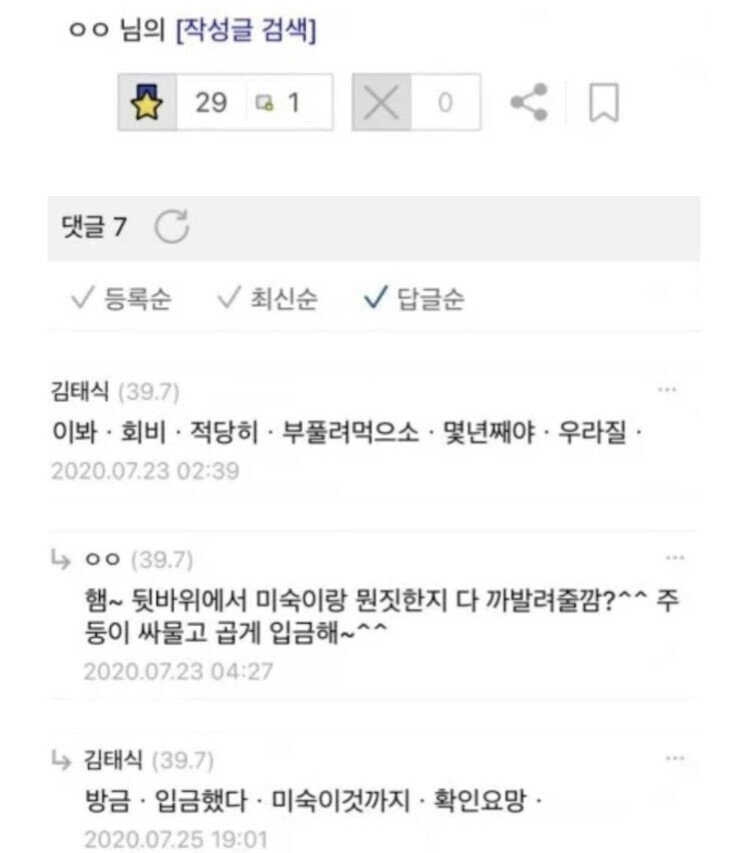Share this post
The height and width of the screenshot is (853, 750).
(x=529, y=102)
